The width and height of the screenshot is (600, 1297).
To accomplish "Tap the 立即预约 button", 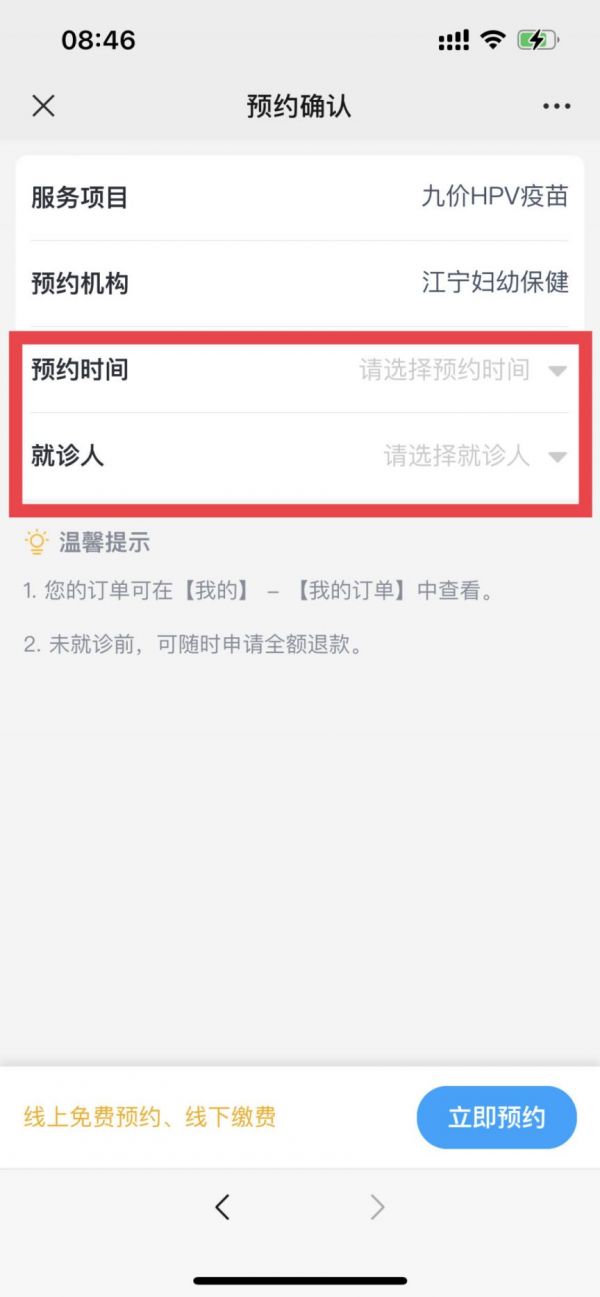I will click(496, 1117).
